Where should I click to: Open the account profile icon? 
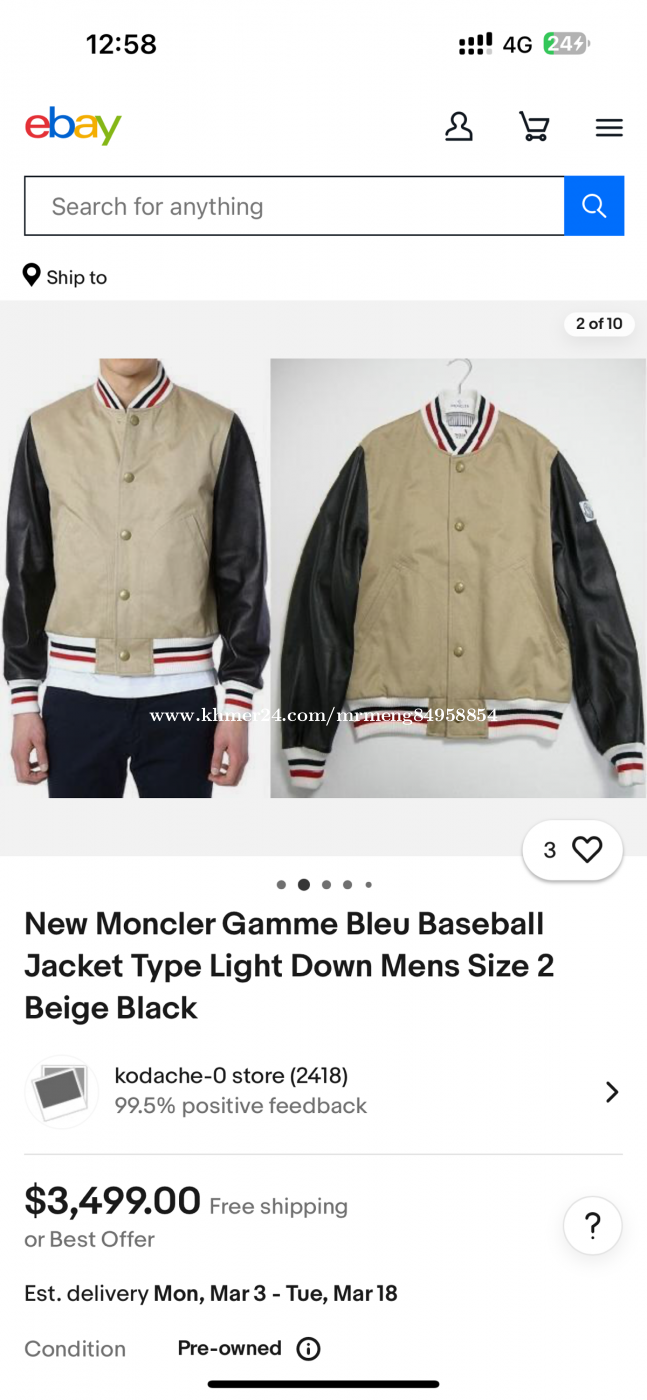pyautogui.click(x=459, y=127)
